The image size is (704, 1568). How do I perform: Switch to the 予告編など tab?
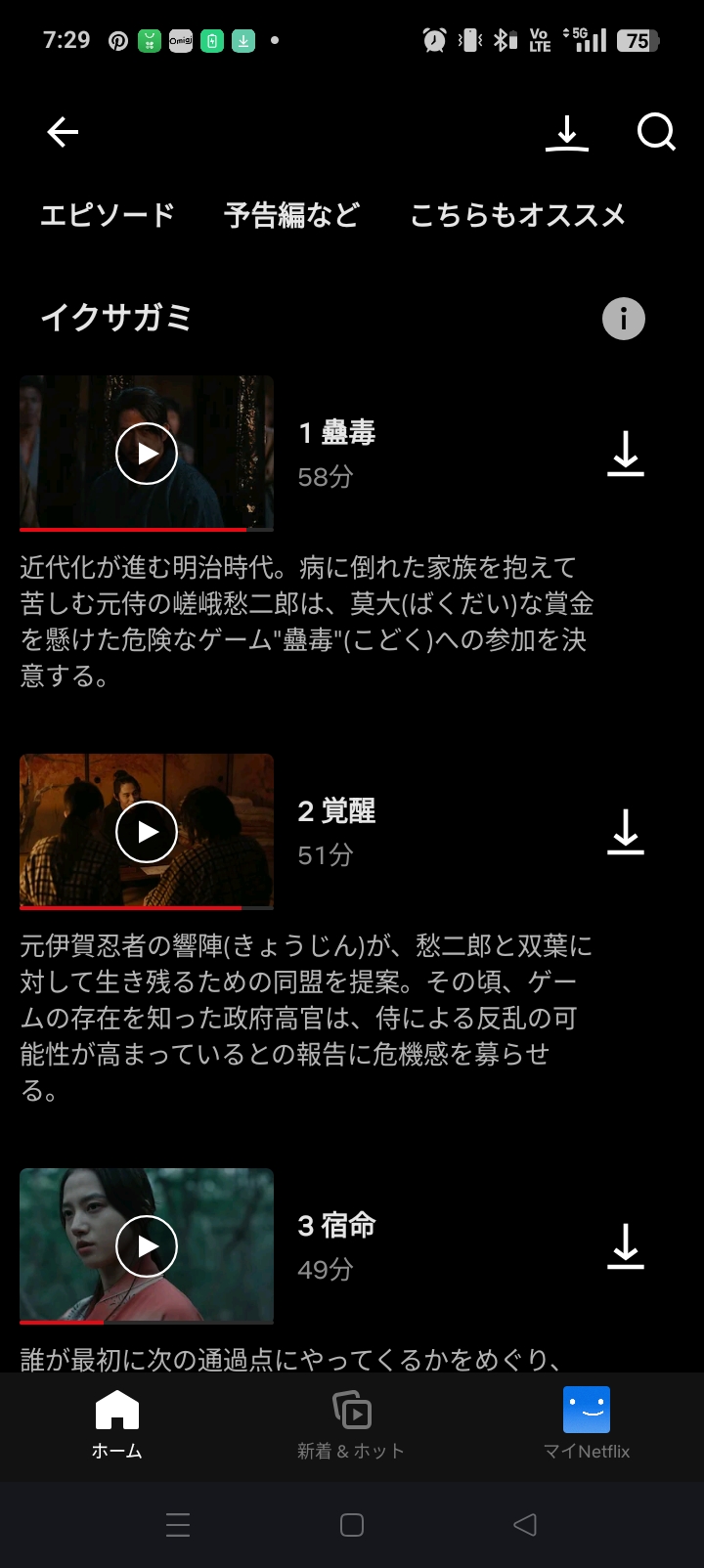291,215
